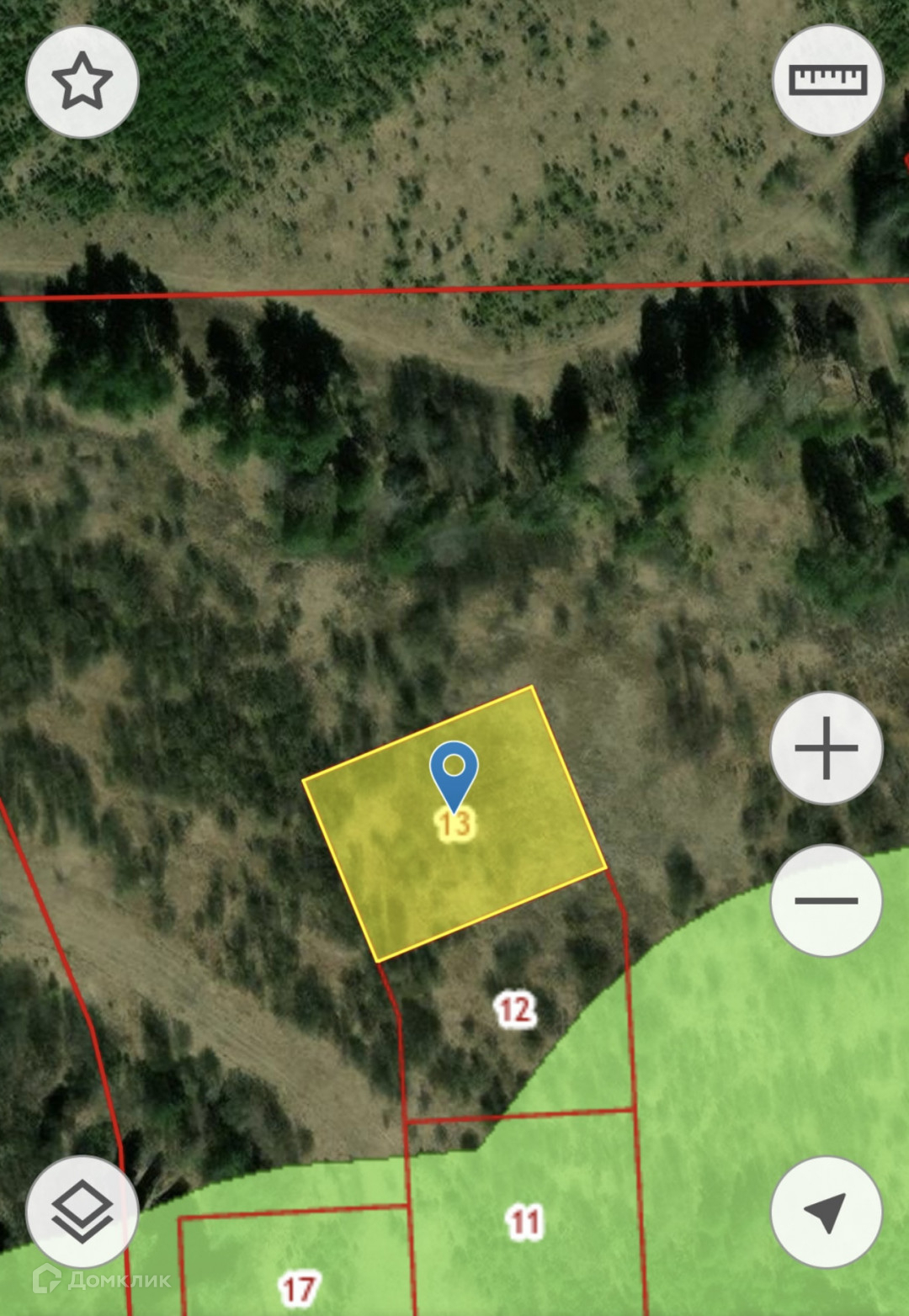The width and height of the screenshot is (909, 1316).
Task: Open the ruler measurement tool
Action: click(x=827, y=80)
